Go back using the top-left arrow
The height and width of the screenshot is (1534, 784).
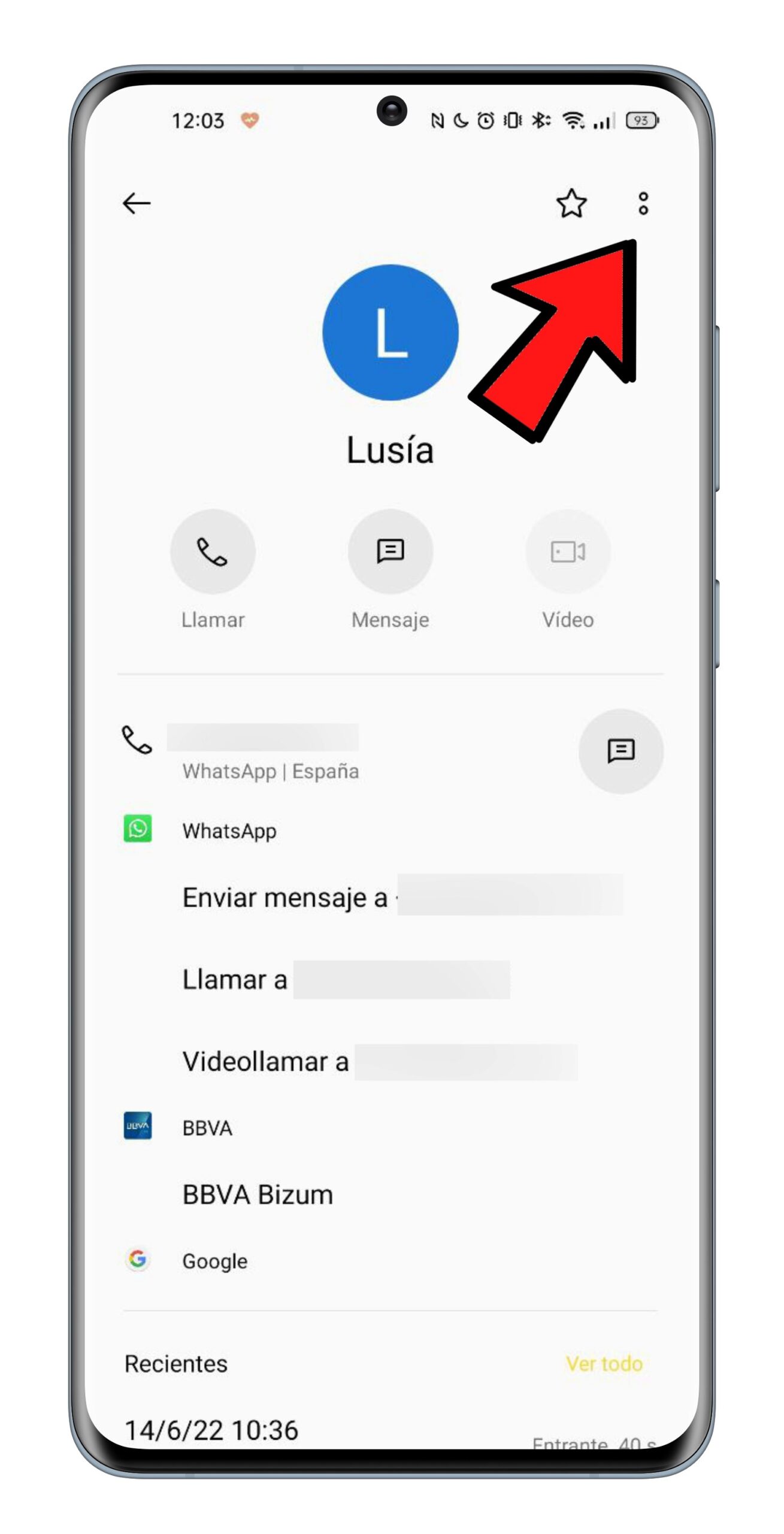coord(137,203)
